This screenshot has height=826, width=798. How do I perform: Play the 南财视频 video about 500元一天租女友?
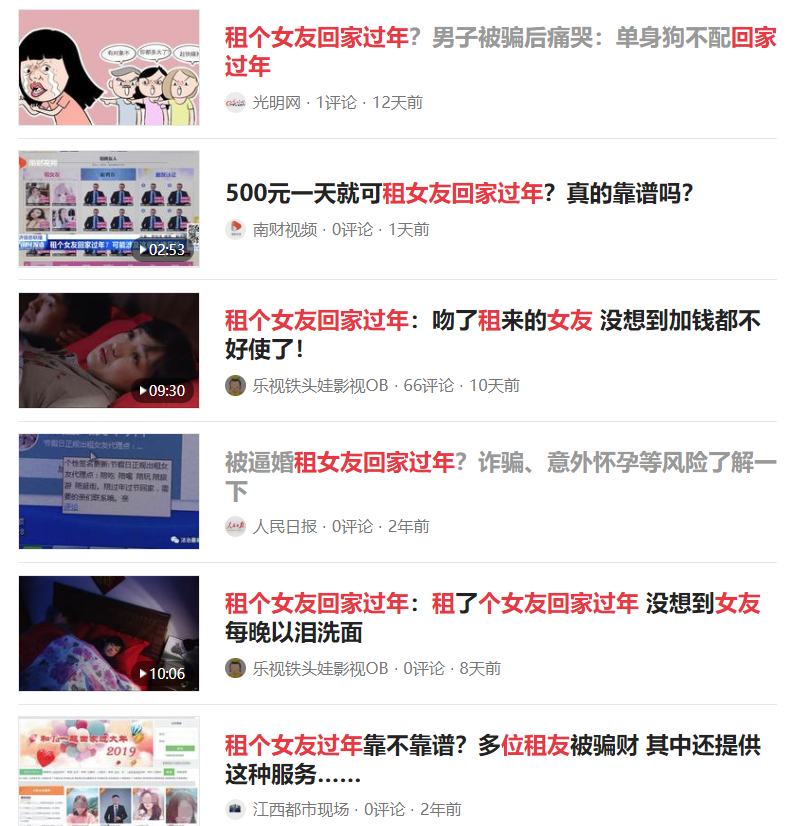pos(459,193)
